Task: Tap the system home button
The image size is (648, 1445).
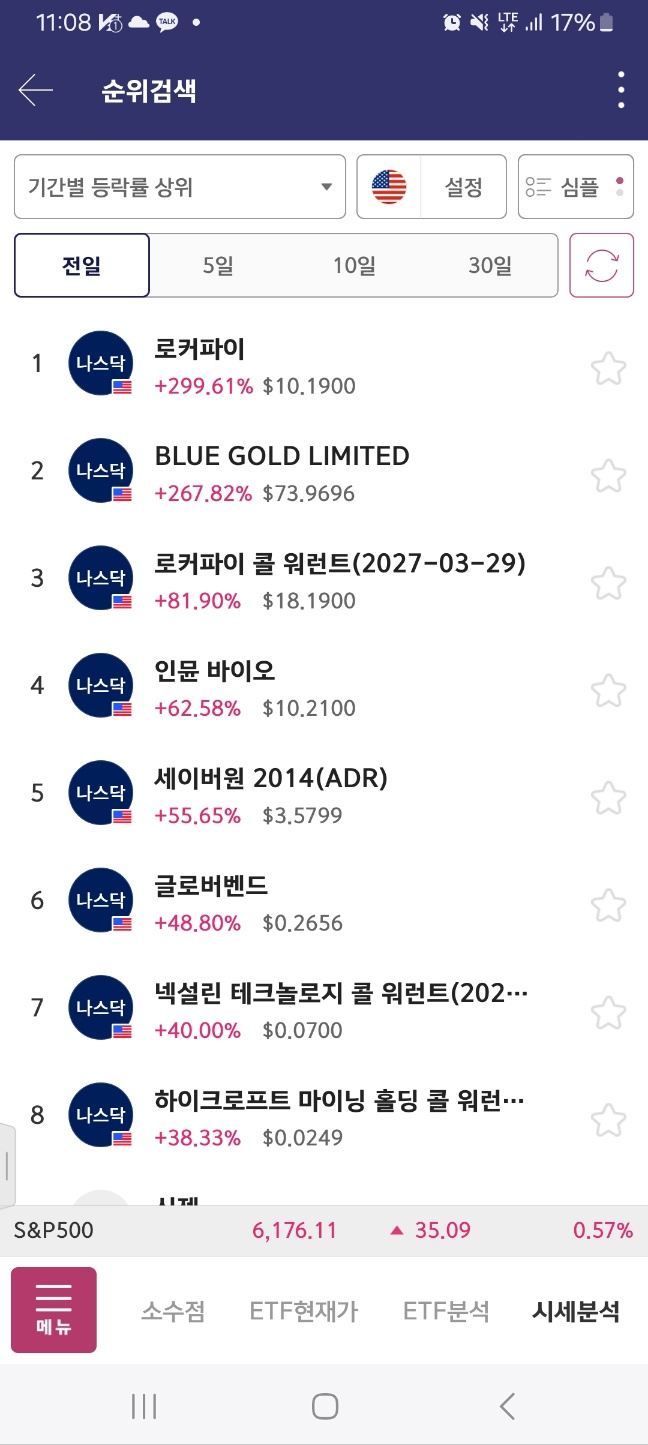Action: click(324, 1407)
